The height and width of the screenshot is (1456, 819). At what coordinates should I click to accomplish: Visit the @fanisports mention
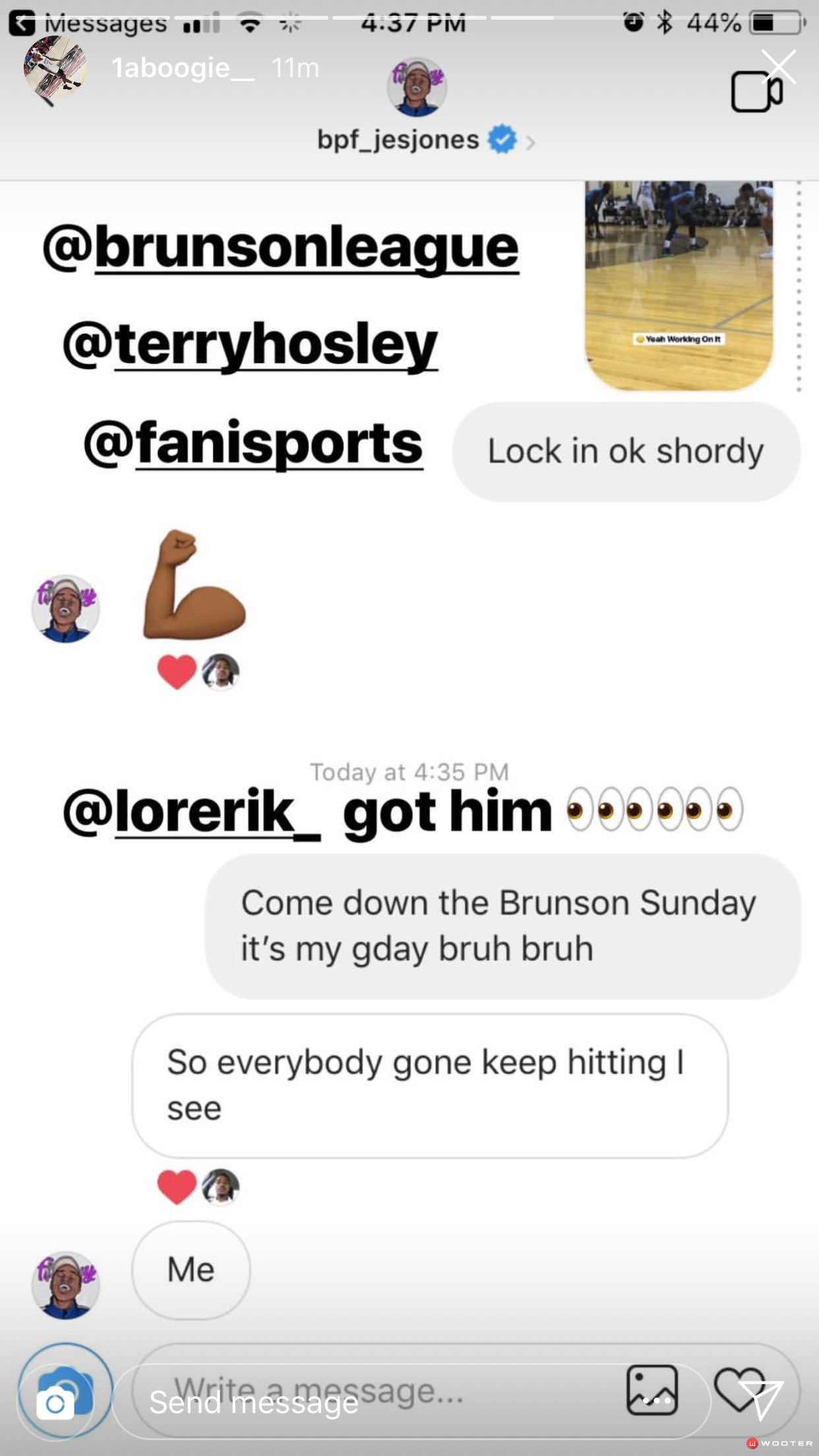click(253, 444)
